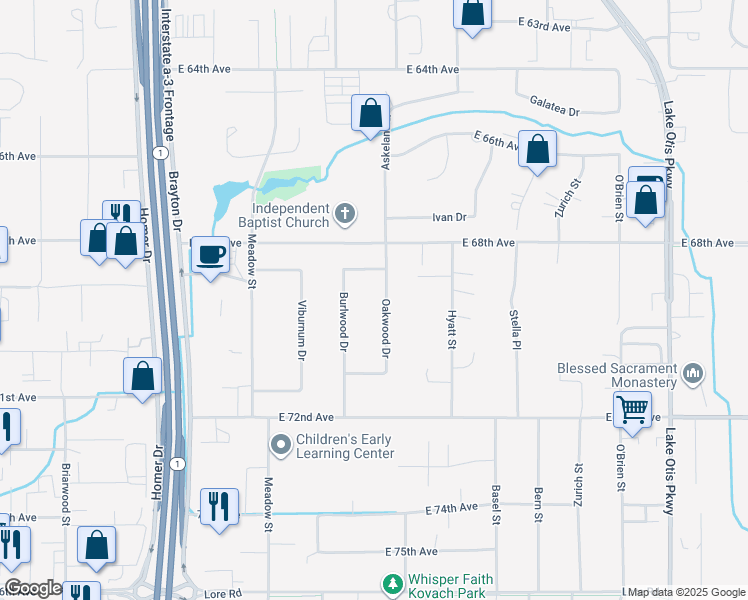
Task: Open the shopping bag marker by E 63rd Ave
Action: 473,14
